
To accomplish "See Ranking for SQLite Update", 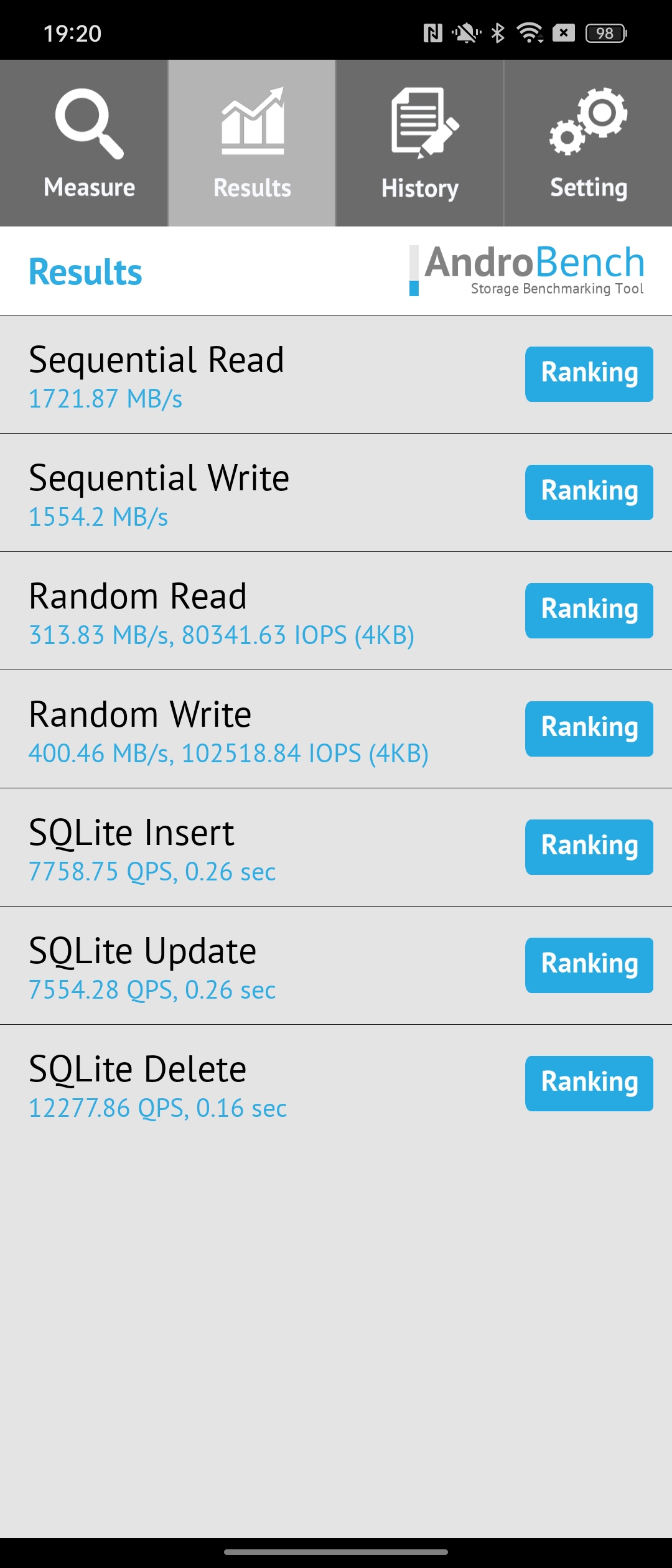I will click(x=589, y=965).
